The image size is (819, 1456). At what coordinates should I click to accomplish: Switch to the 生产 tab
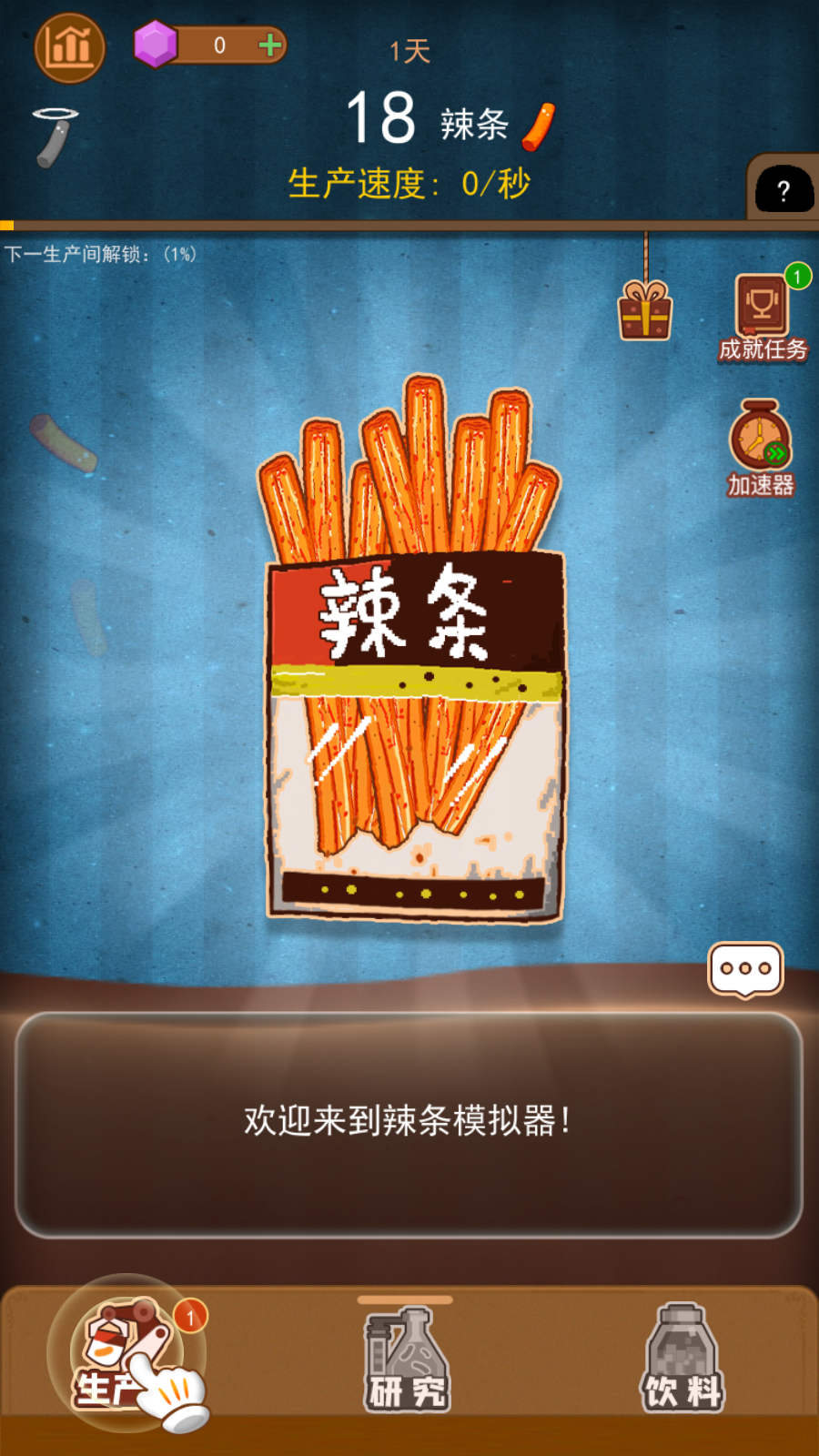pyautogui.click(x=127, y=1354)
